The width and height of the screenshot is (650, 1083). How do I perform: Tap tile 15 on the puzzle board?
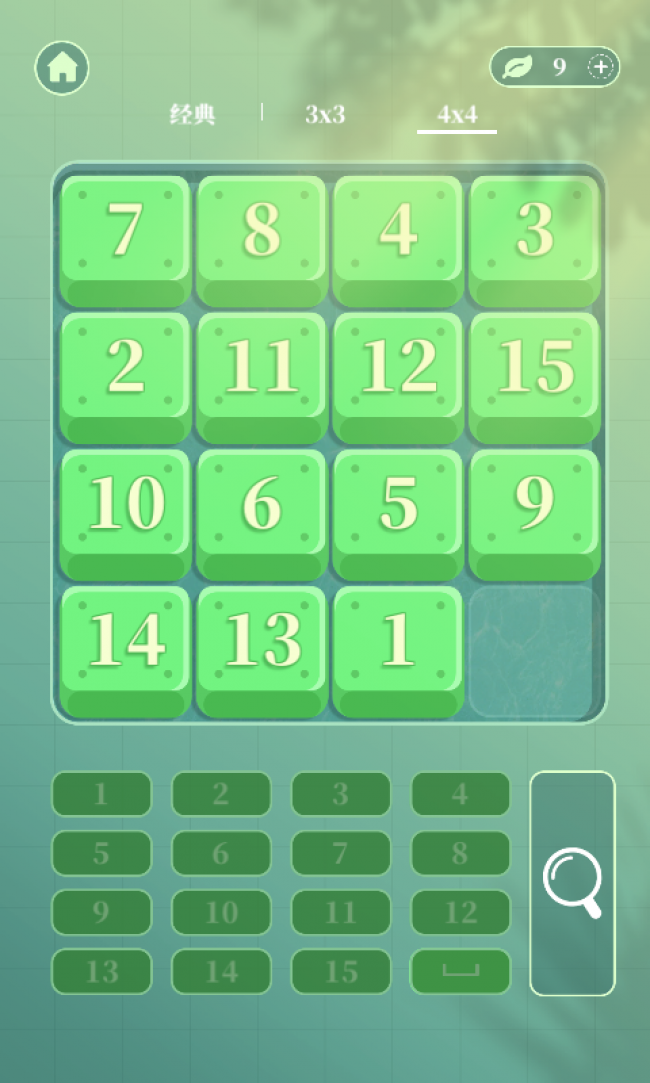tap(534, 373)
